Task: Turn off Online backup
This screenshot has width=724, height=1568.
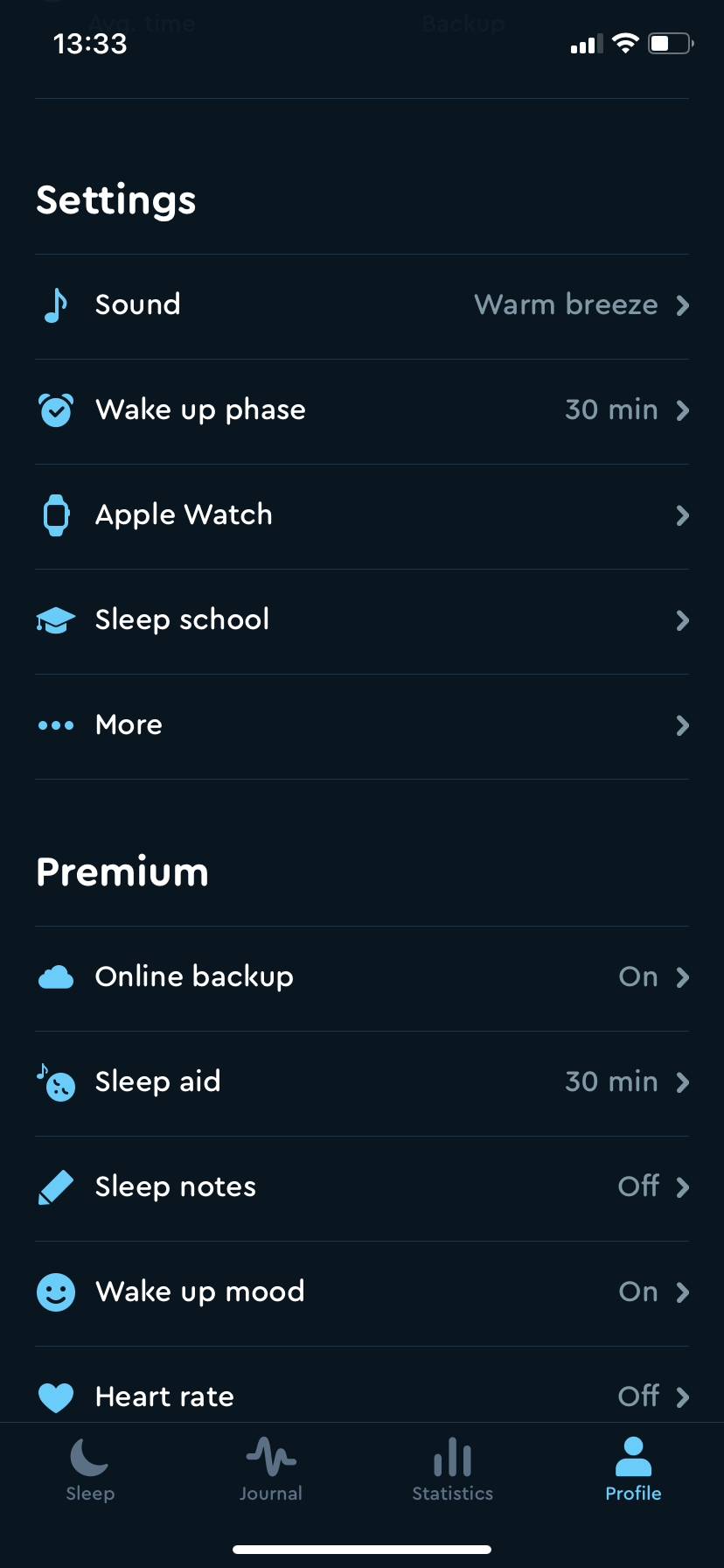Action: (654, 976)
